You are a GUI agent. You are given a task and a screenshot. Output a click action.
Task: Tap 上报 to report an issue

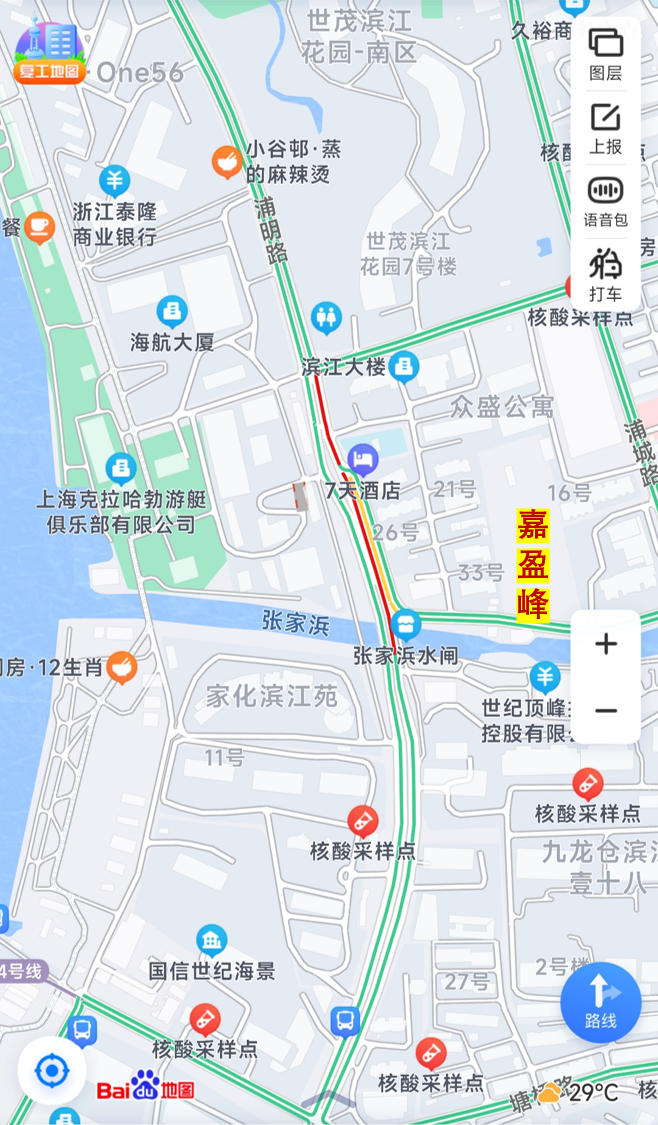(605, 128)
